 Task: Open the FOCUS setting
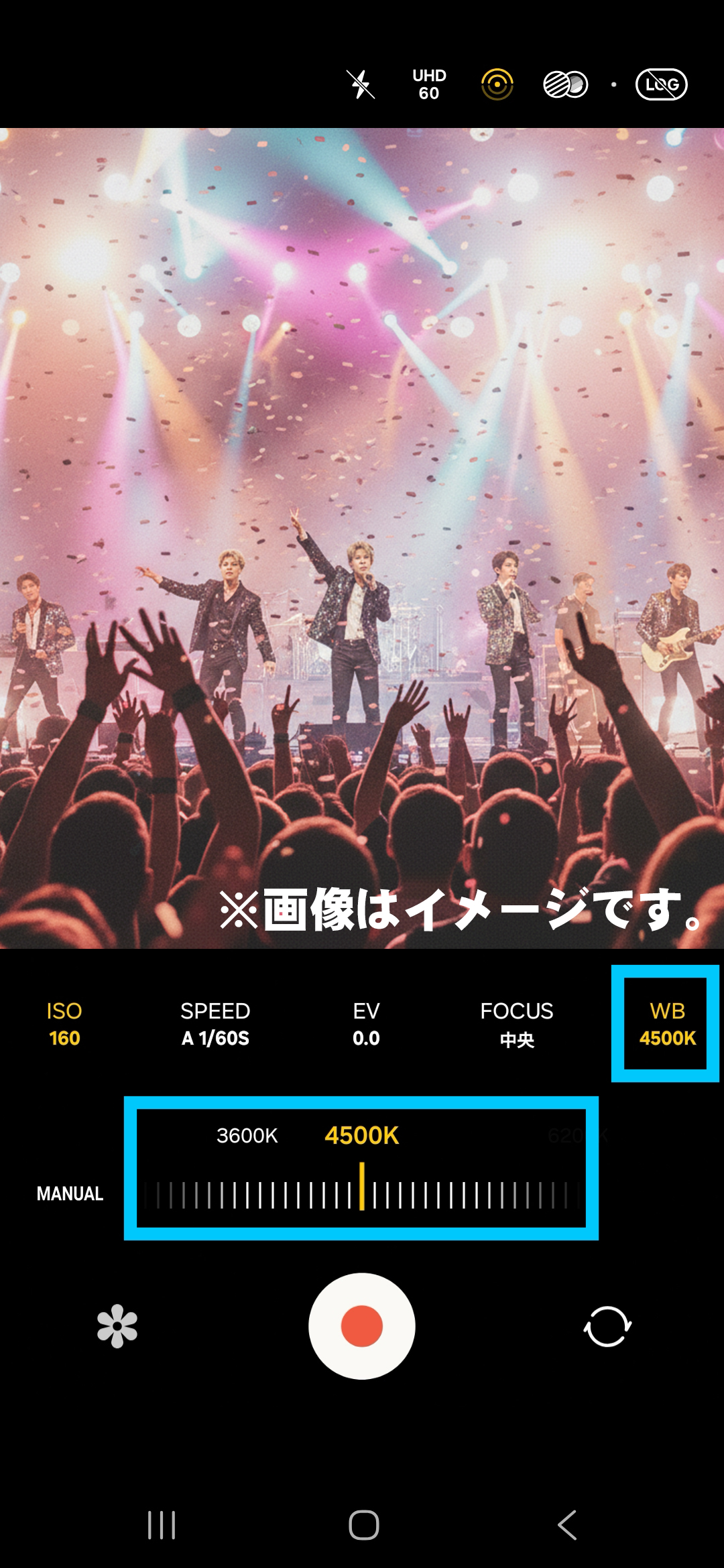coord(517,1024)
